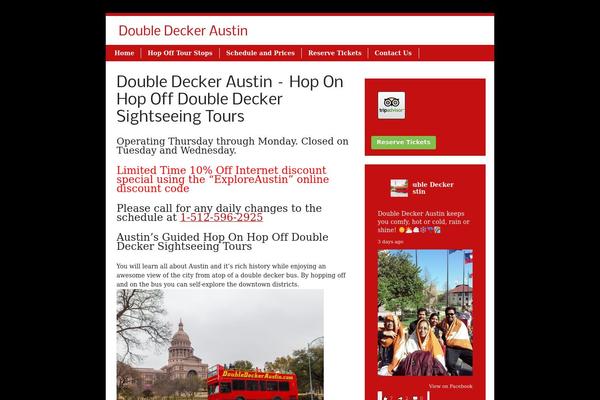Call the 1-512-596-2925 phone link
600x400 pixels.
click(x=221, y=217)
